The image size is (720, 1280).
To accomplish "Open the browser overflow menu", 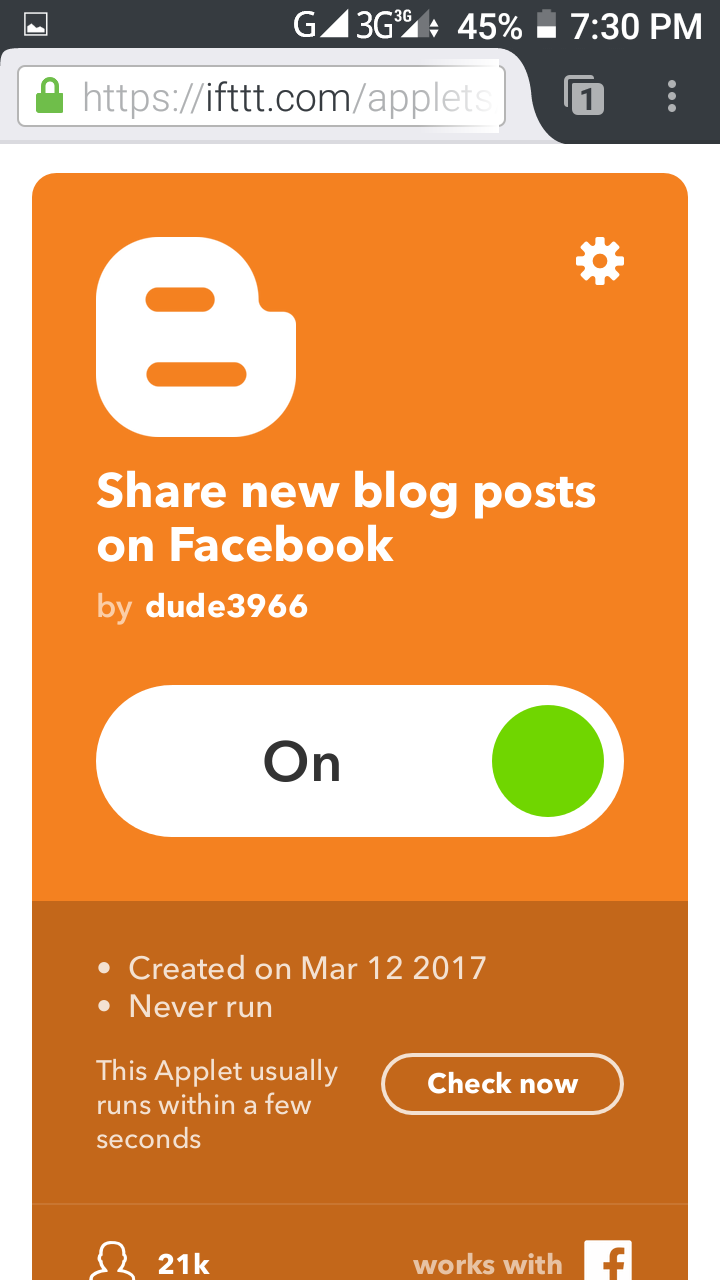I will tap(671, 96).
